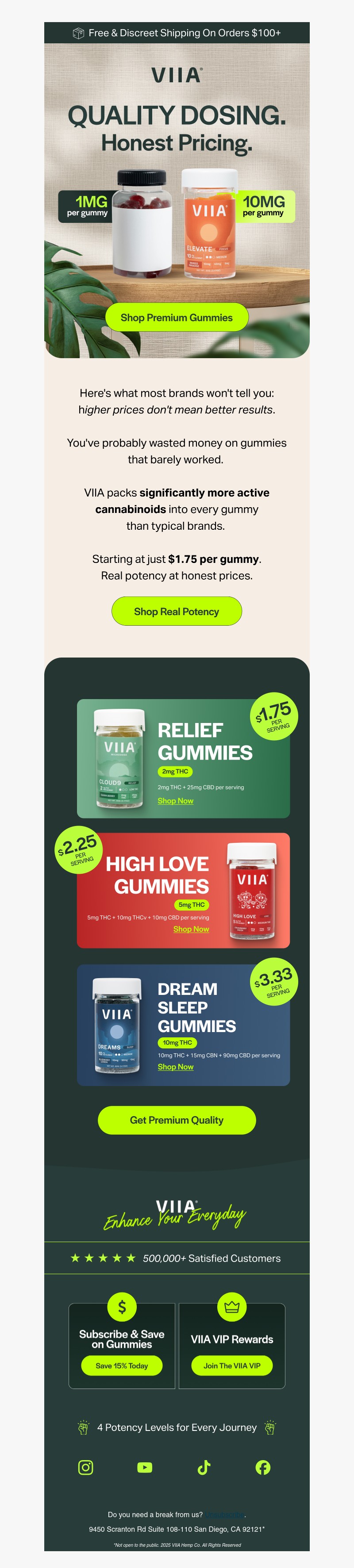Tap the Get Premium Quality button
This screenshot has width=354, height=1568.
(x=177, y=1120)
